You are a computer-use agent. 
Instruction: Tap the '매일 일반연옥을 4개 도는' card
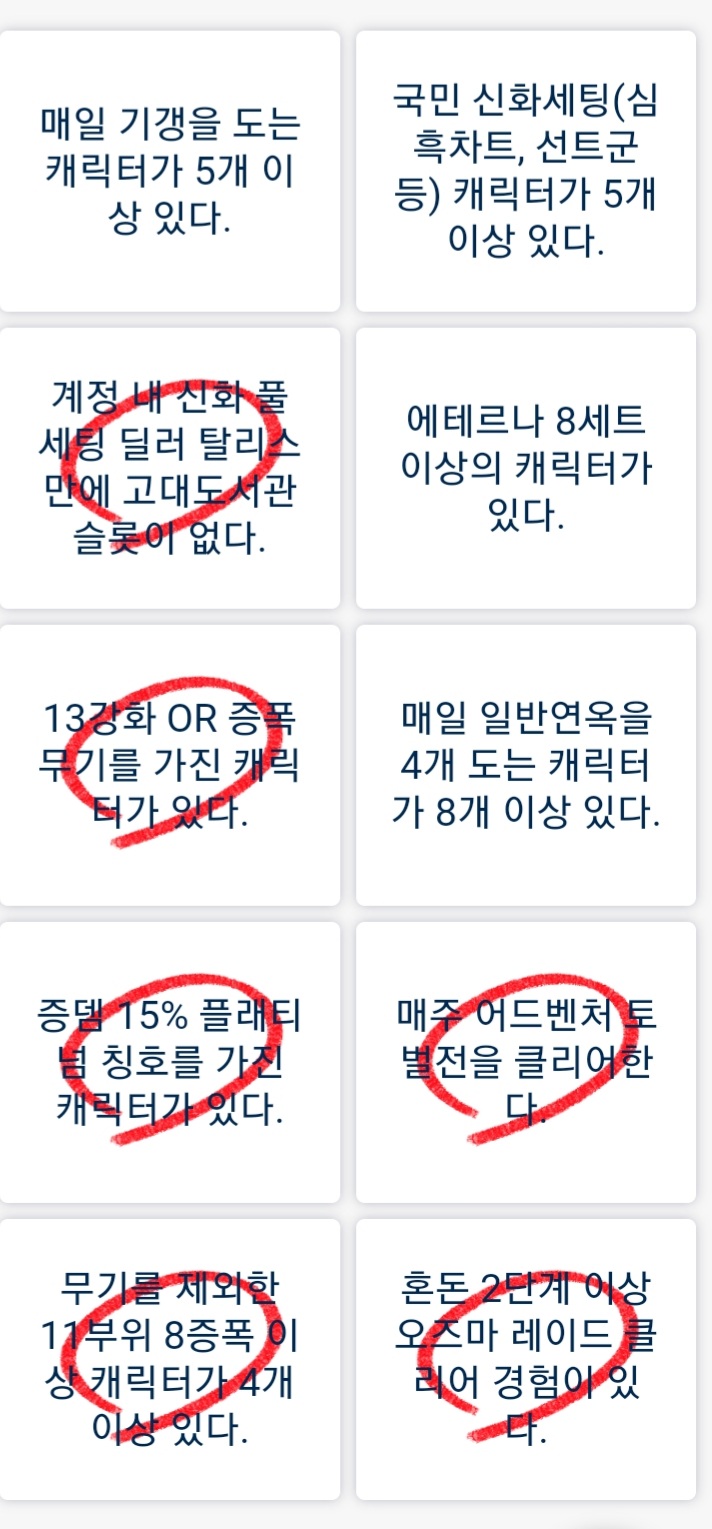pos(526,765)
